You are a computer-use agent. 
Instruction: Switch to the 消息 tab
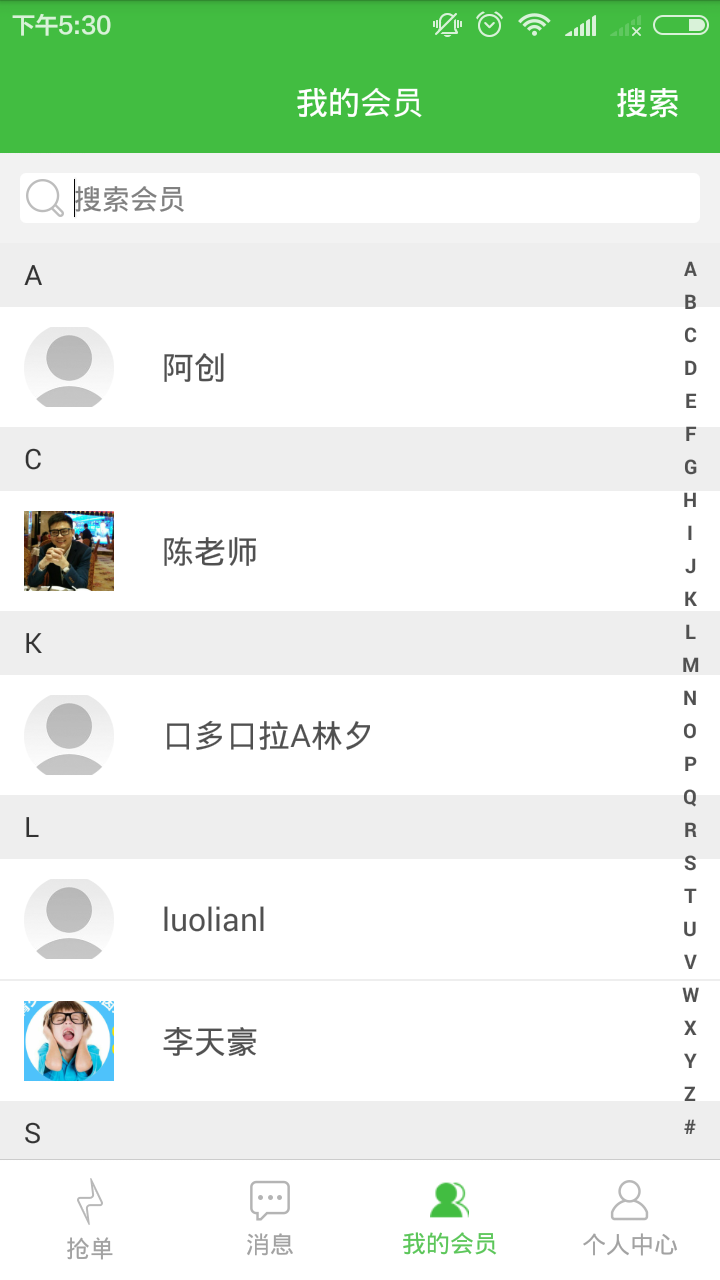coord(270,1218)
